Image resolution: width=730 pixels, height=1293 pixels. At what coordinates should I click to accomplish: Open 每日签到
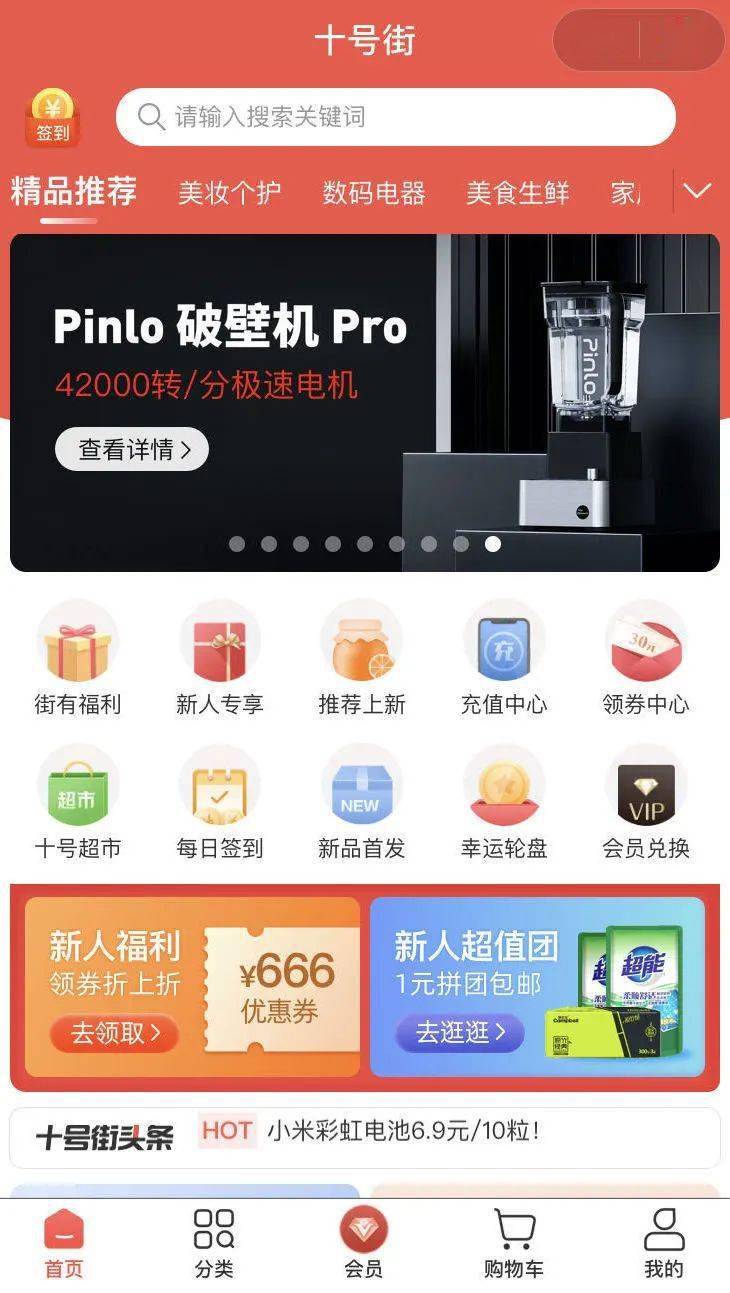click(220, 802)
